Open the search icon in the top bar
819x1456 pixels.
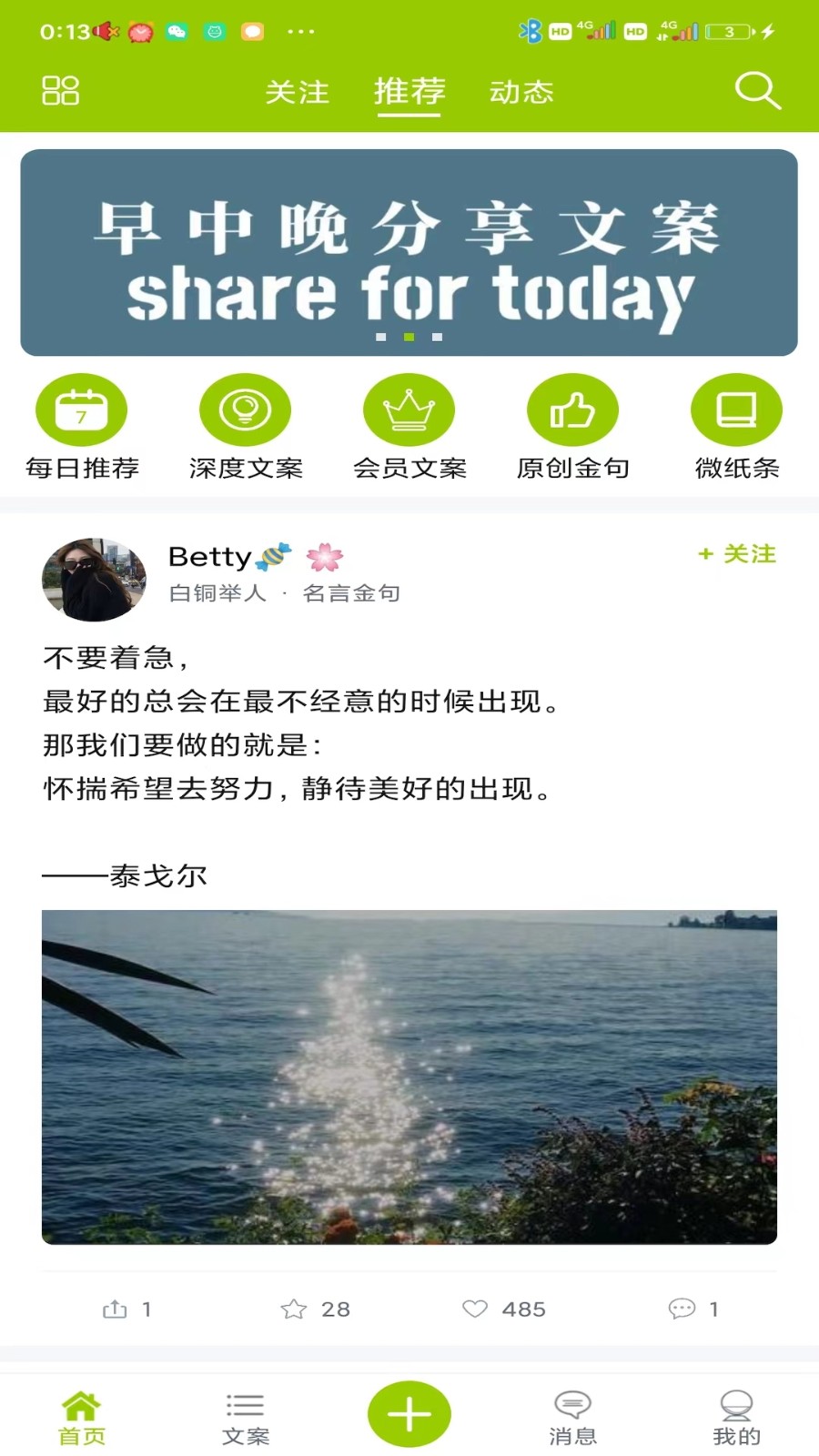pyautogui.click(x=757, y=91)
